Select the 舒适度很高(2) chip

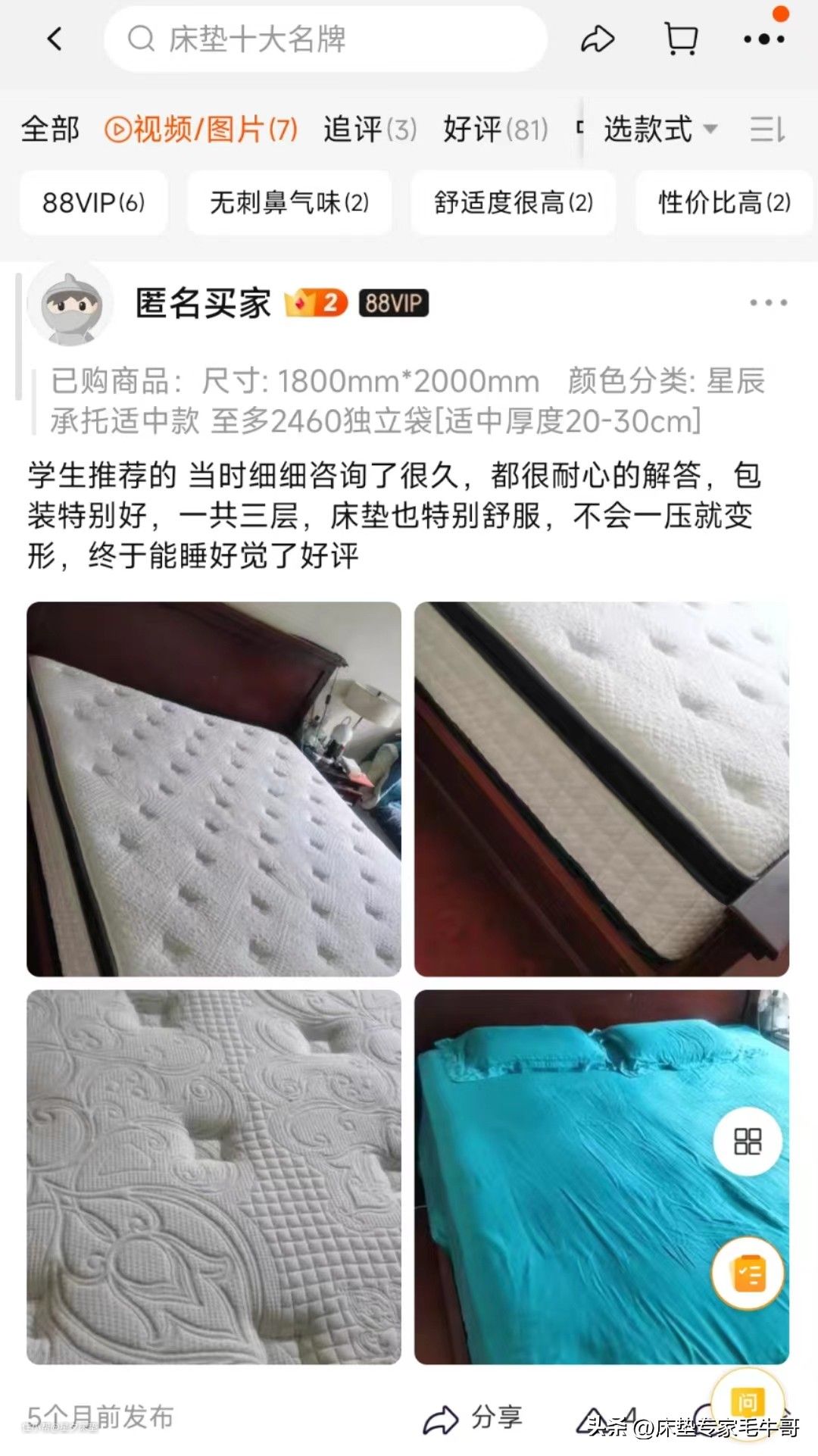pos(513,203)
